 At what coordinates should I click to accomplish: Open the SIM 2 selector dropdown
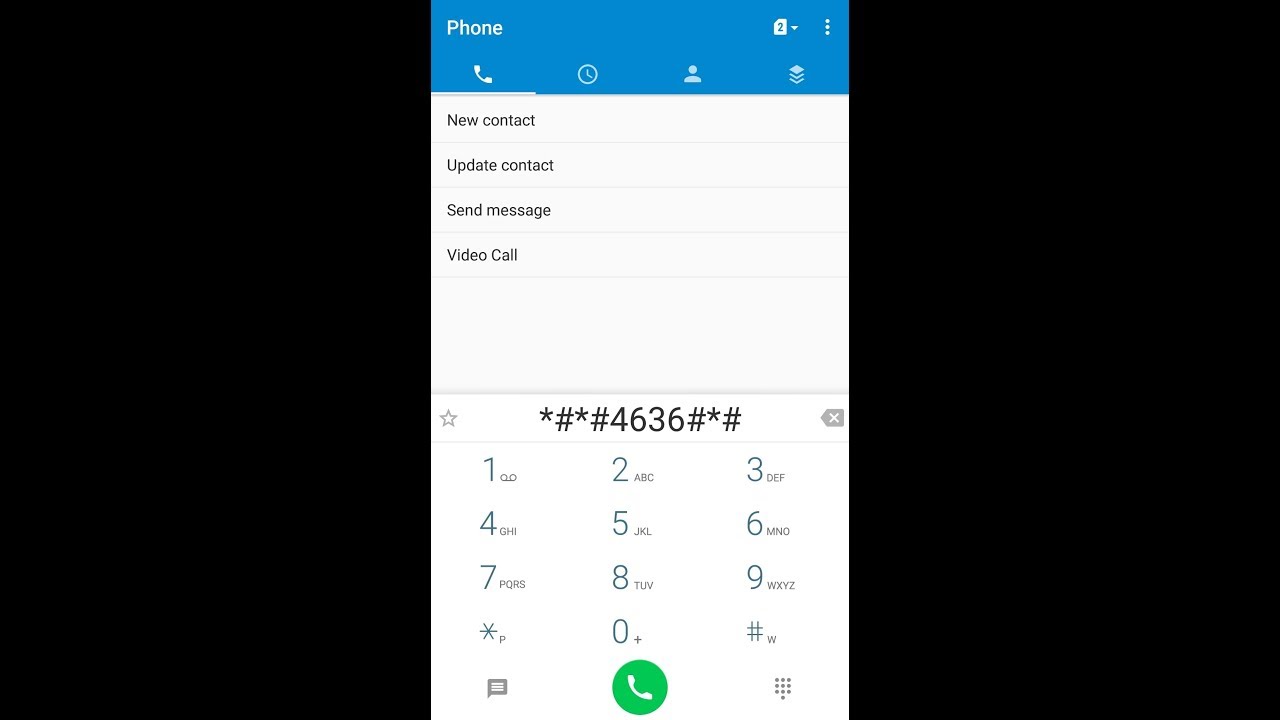click(786, 28)
